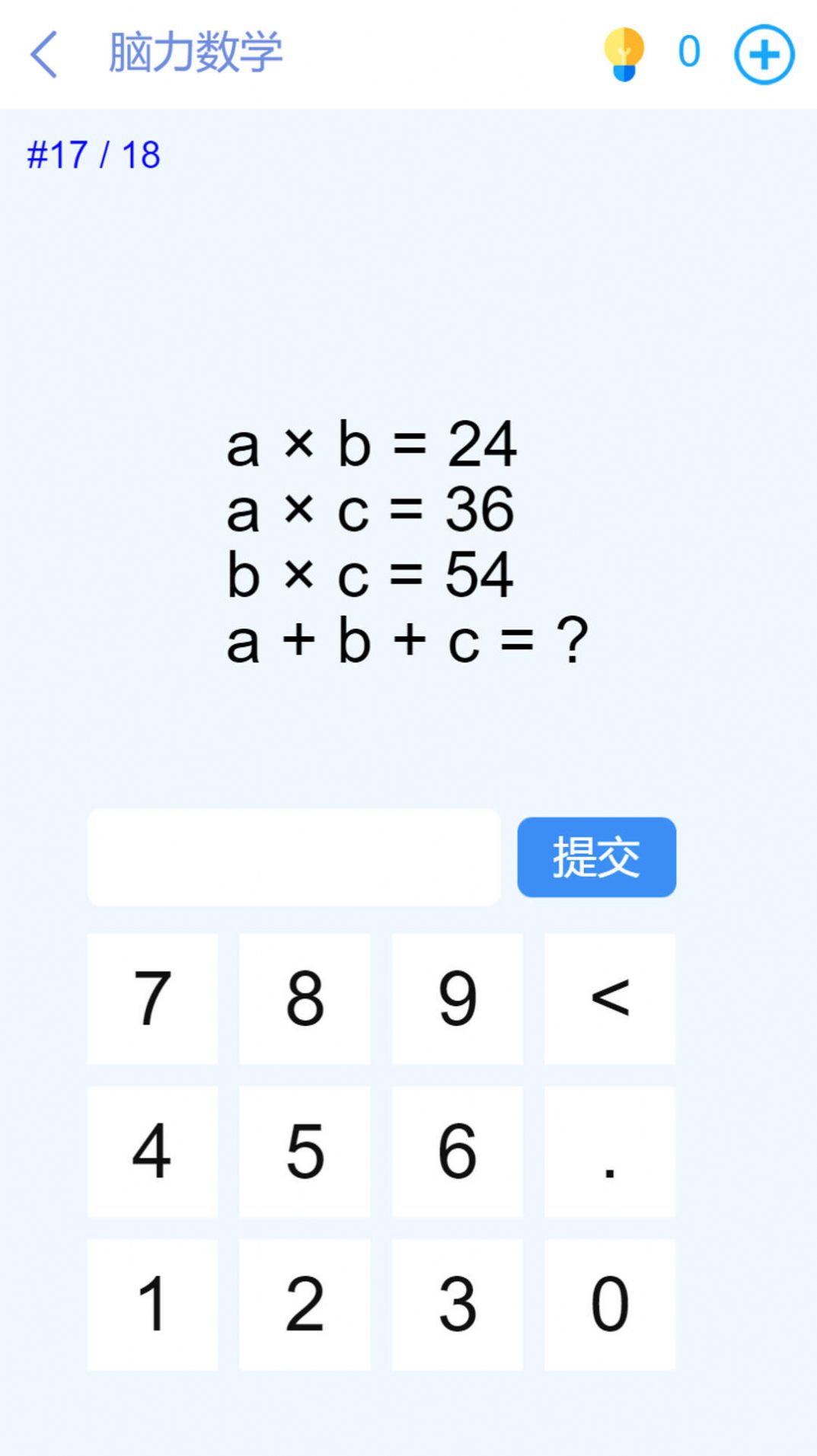Enter digit 3 on the keypad
The height and width of the screenshot is (1456, 817).
(x=457, y=1305)
